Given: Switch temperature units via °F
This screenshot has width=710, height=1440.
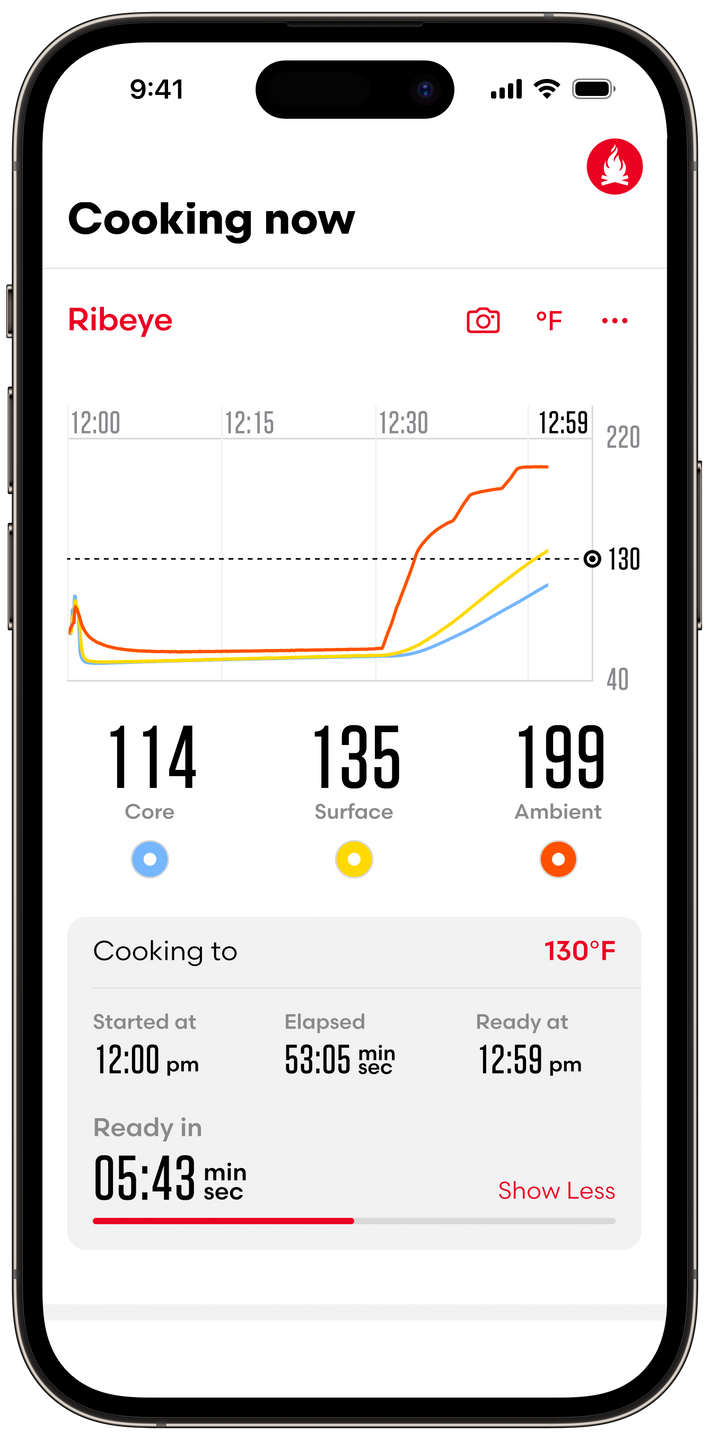Looking at the screenshot, I should point(549,320).
